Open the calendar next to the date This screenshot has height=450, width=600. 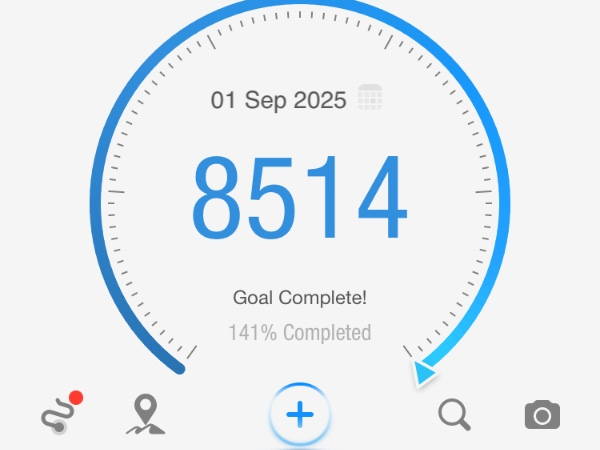click(371, 99)
